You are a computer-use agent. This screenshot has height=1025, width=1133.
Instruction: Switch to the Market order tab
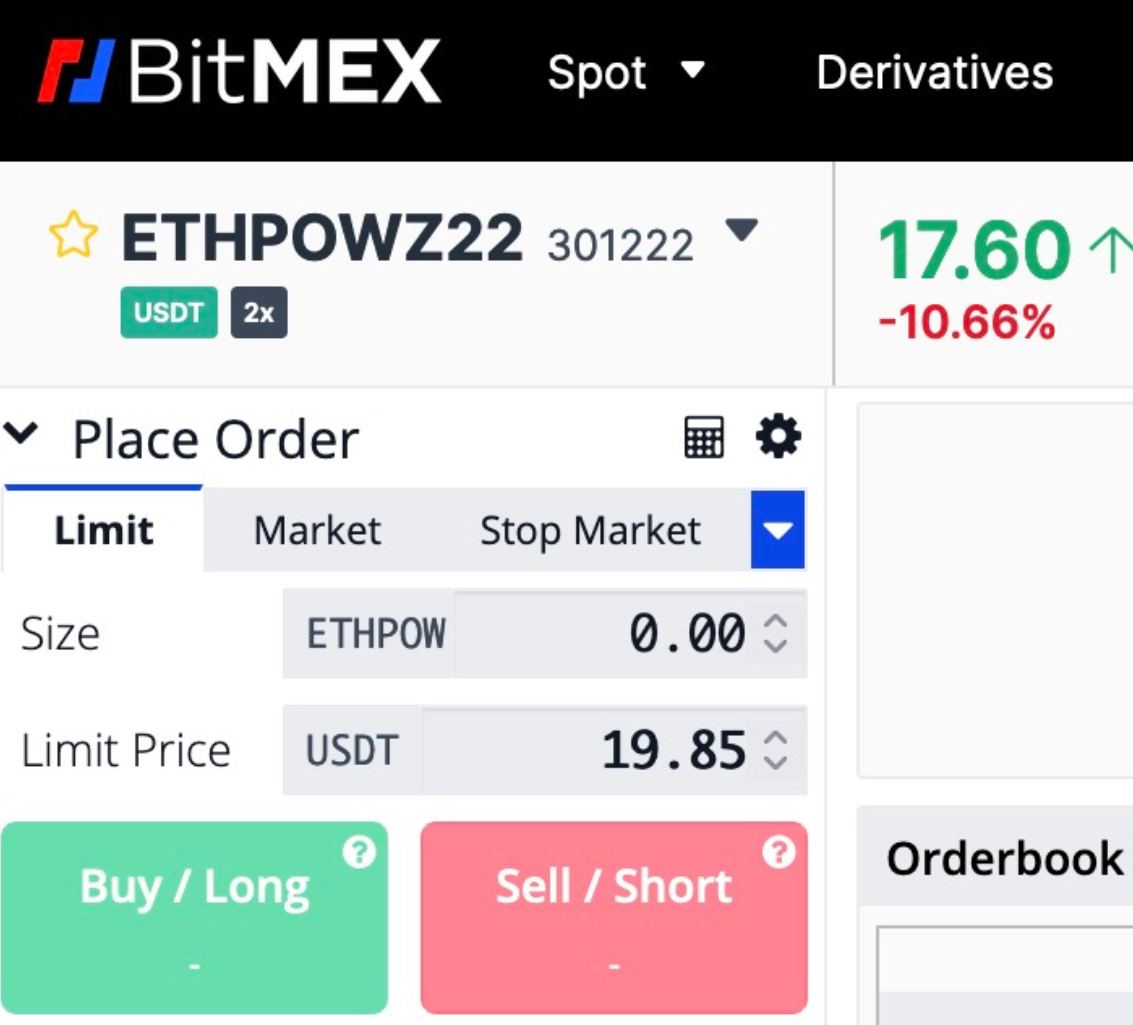click(317, 530)
